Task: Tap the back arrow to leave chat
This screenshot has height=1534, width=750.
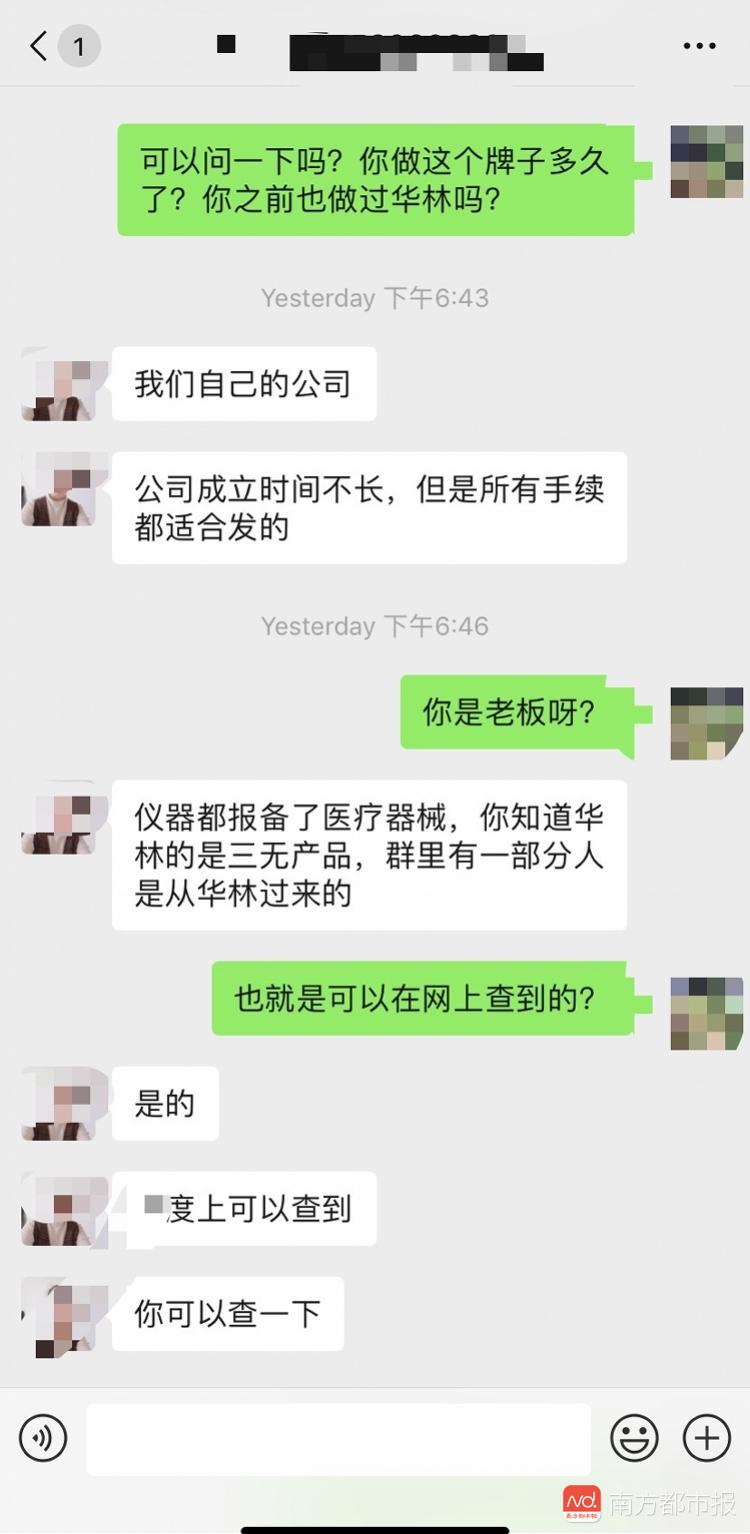Action: pyautogui.click(x=36, y=45)
